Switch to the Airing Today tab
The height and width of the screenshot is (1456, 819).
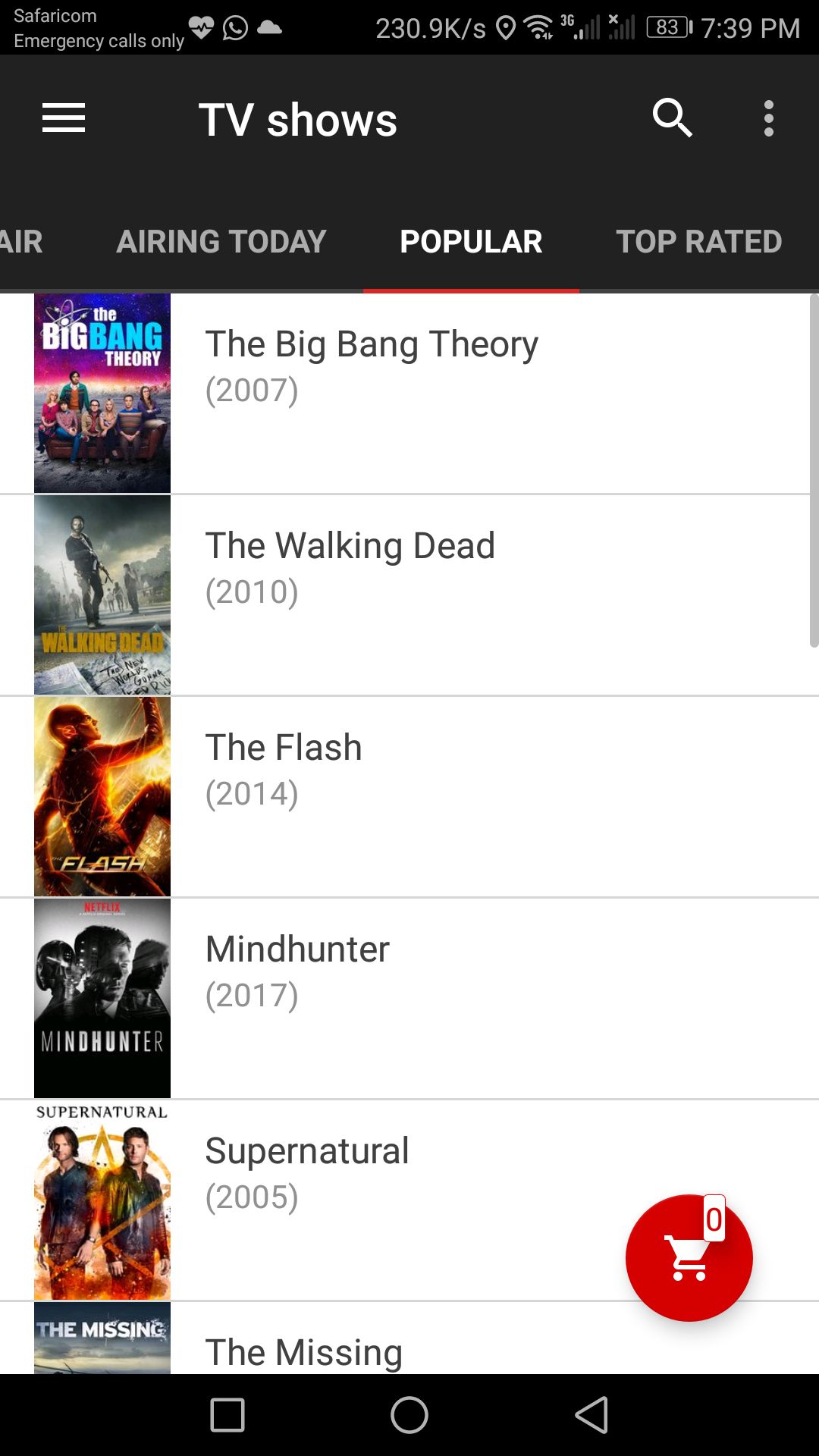coord(221,242)
